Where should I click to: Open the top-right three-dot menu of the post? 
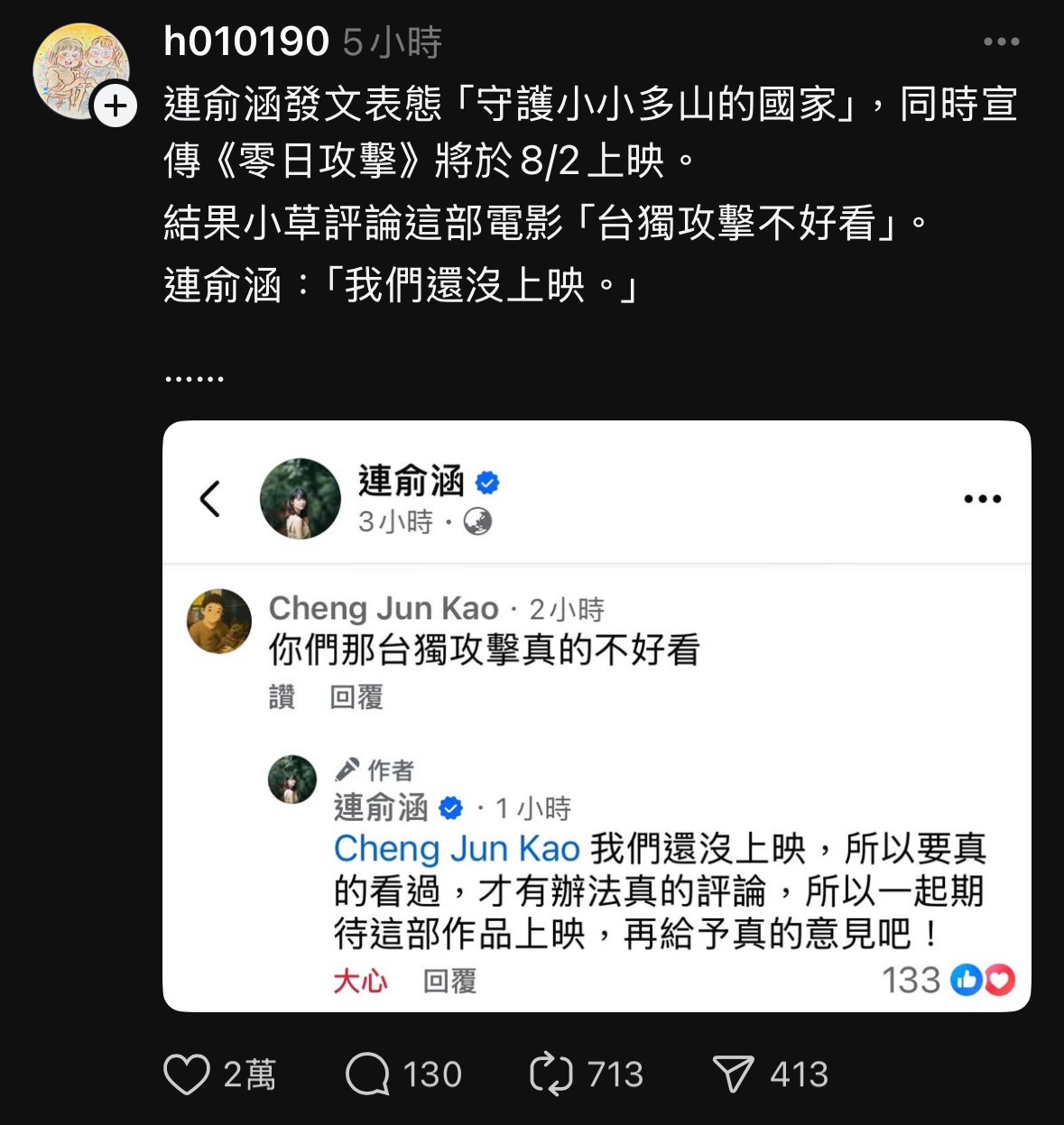pyautogui.click(x=1003, y=41)
